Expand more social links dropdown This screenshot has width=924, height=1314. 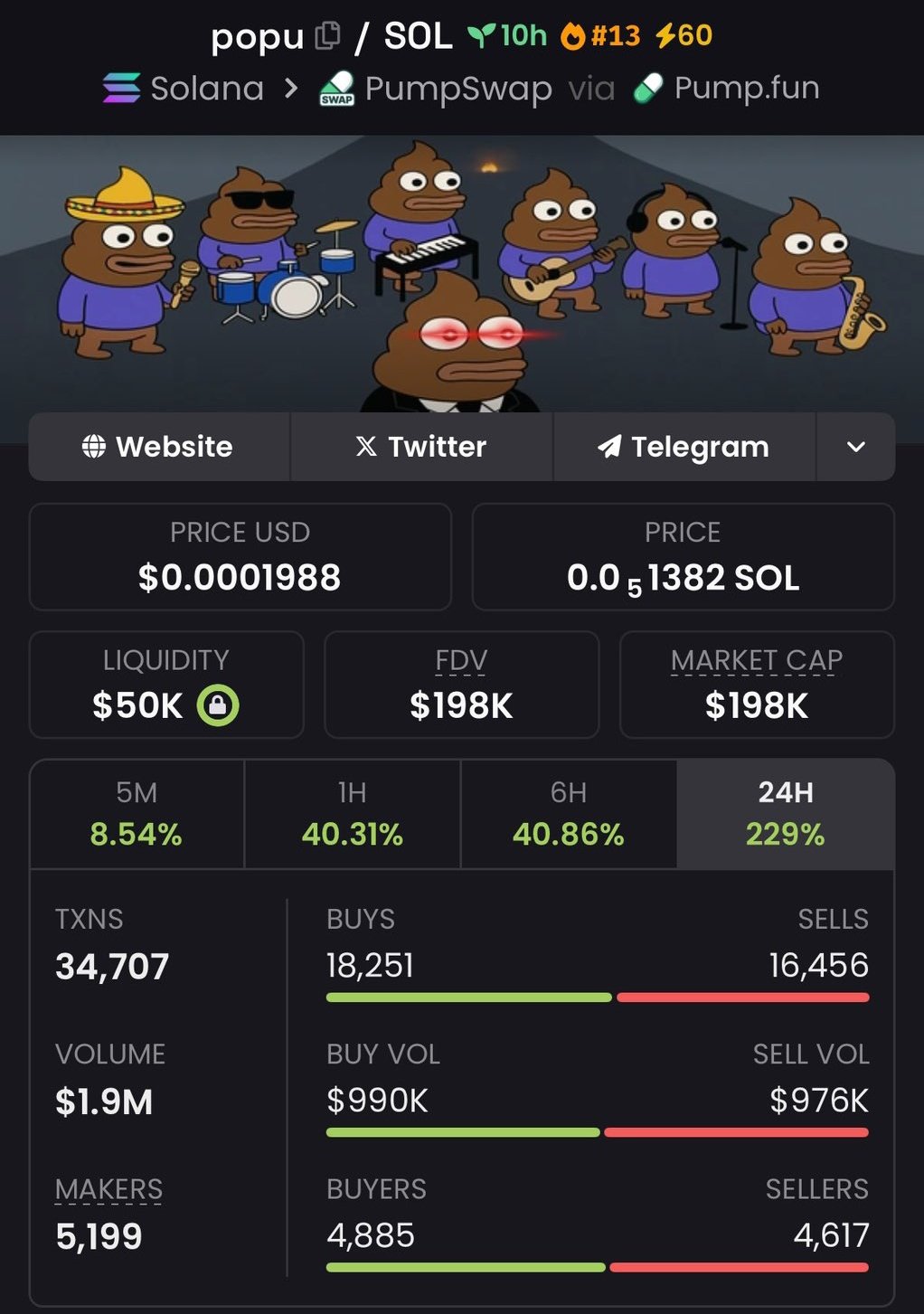(x=855, y=447)
